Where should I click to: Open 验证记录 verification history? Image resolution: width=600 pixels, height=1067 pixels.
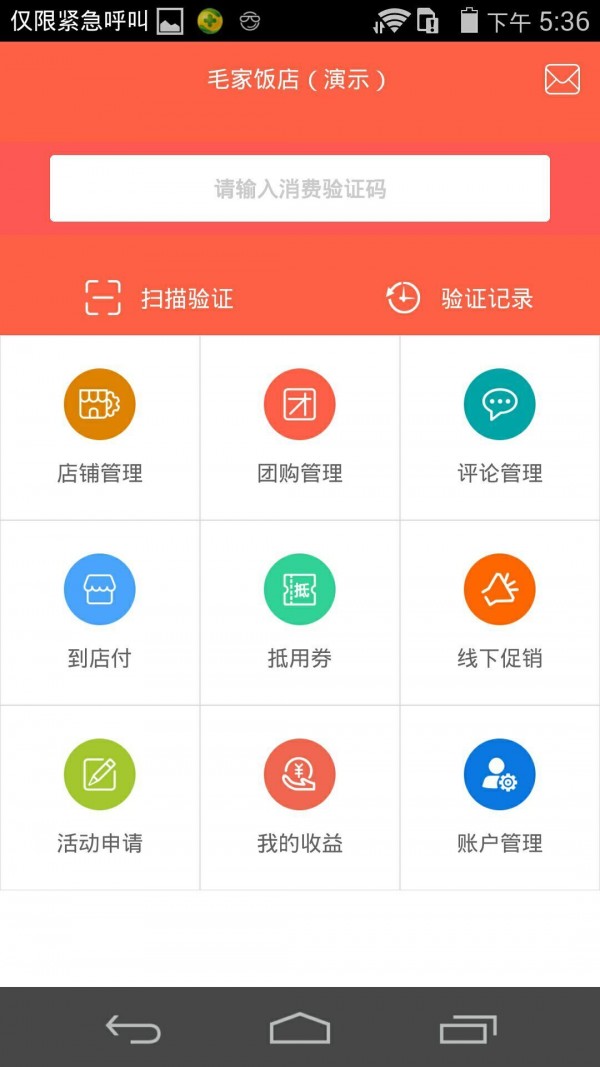pos(459,298)
